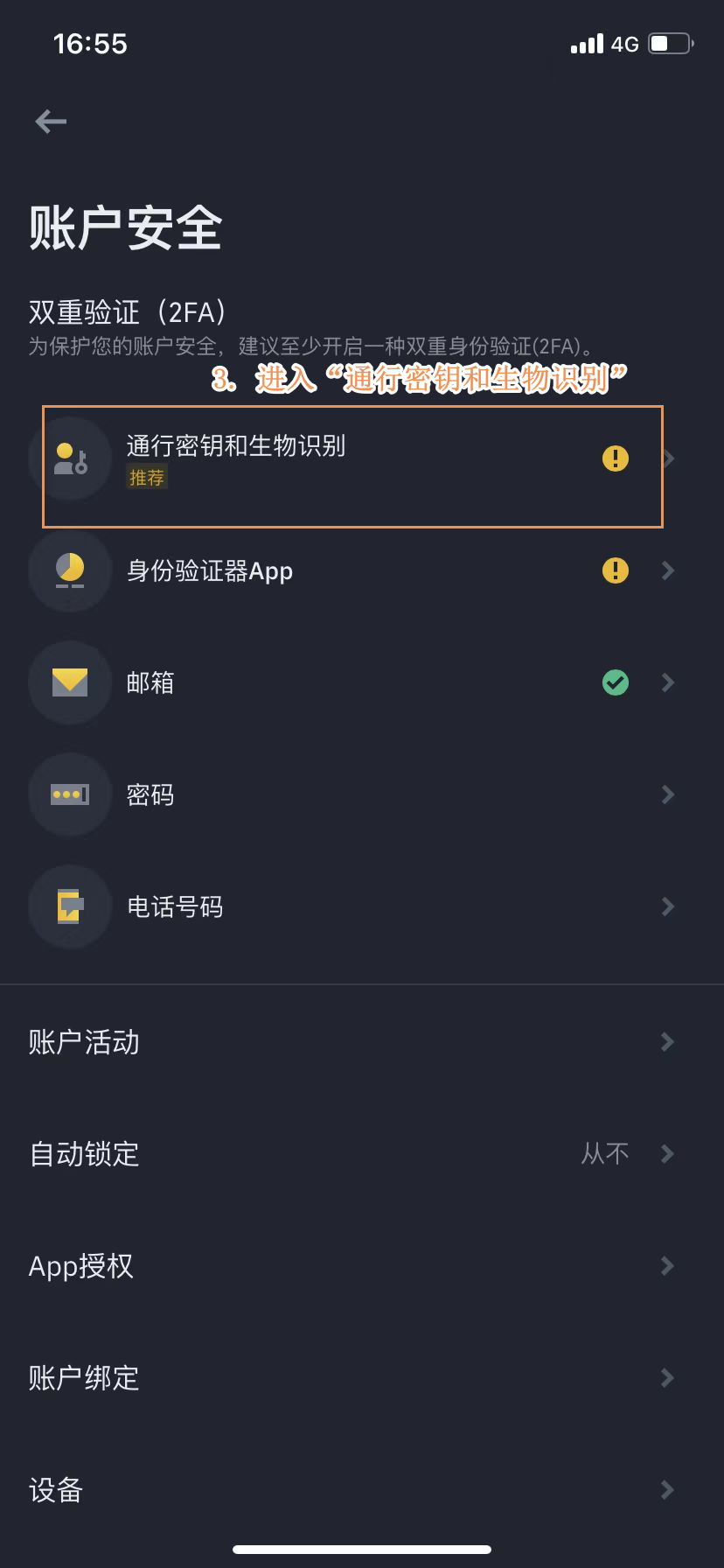
Task: Open the 邮箱 verification row
Action: pyautogui.click(x=362, y=682)
